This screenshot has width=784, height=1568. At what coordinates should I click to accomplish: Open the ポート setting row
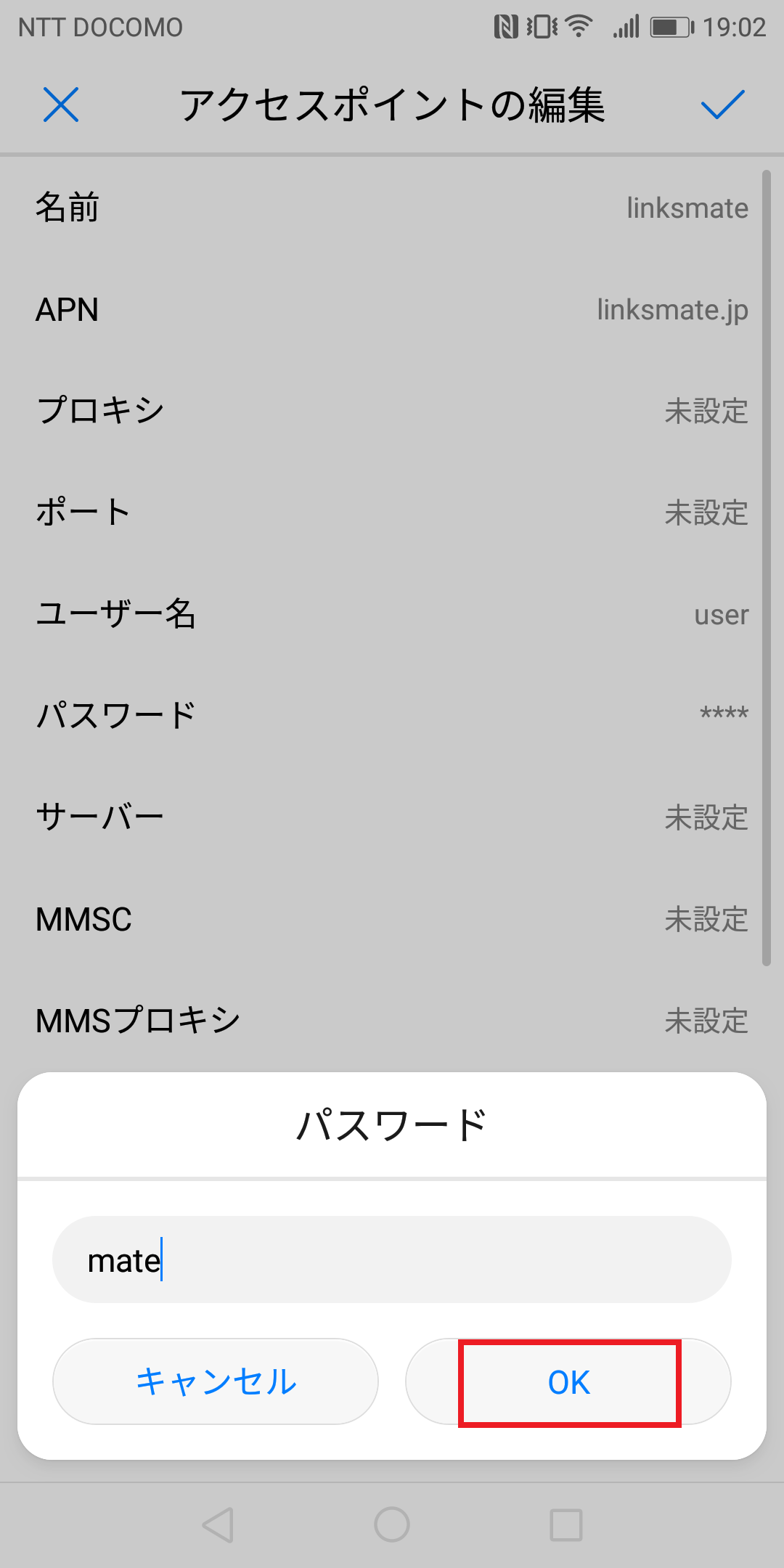click(392, 513)
